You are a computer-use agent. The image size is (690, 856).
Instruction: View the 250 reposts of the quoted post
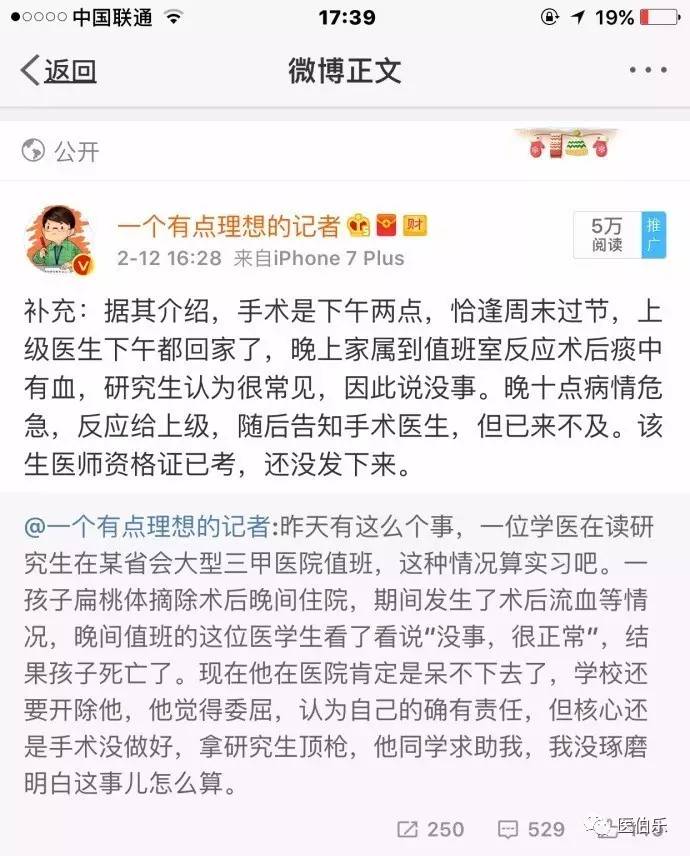pyautogui.click(x=431, y=828)
